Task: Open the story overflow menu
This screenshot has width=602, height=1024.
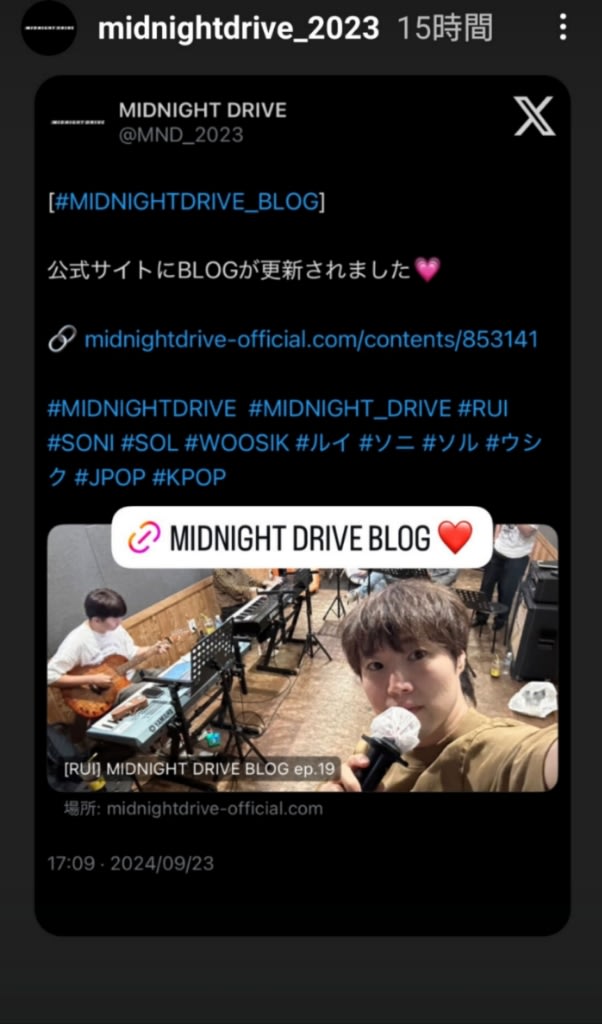Action: pos(563,28)
